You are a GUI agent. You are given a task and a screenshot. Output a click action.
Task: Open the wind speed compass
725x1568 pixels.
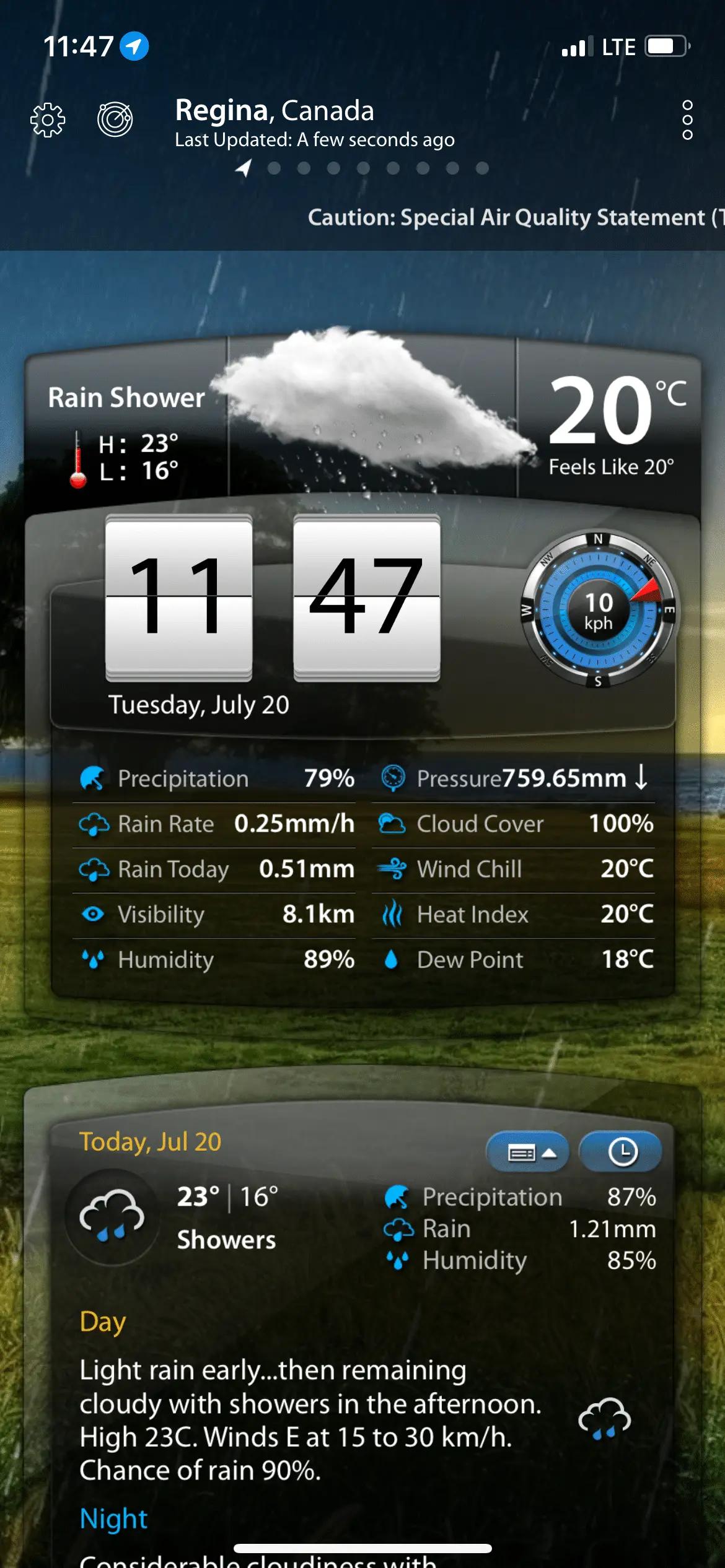point(598,610)
